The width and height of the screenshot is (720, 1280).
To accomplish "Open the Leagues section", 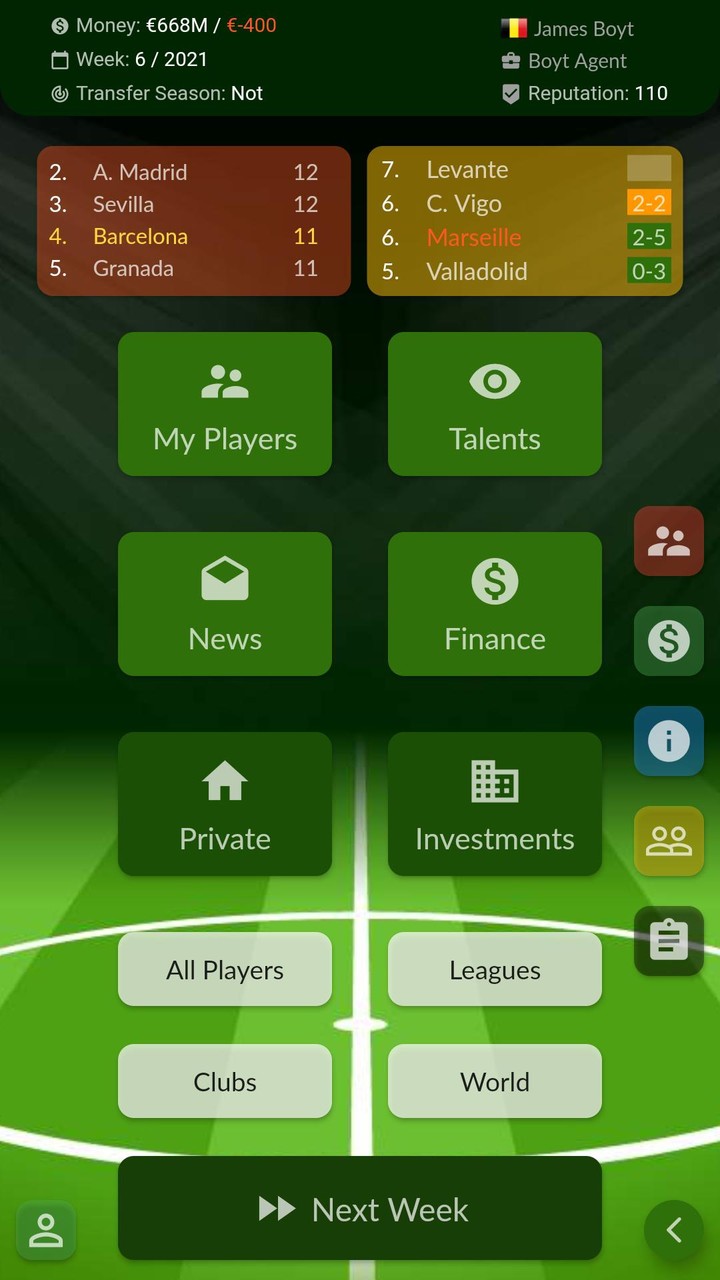I will tap(494, 969).
